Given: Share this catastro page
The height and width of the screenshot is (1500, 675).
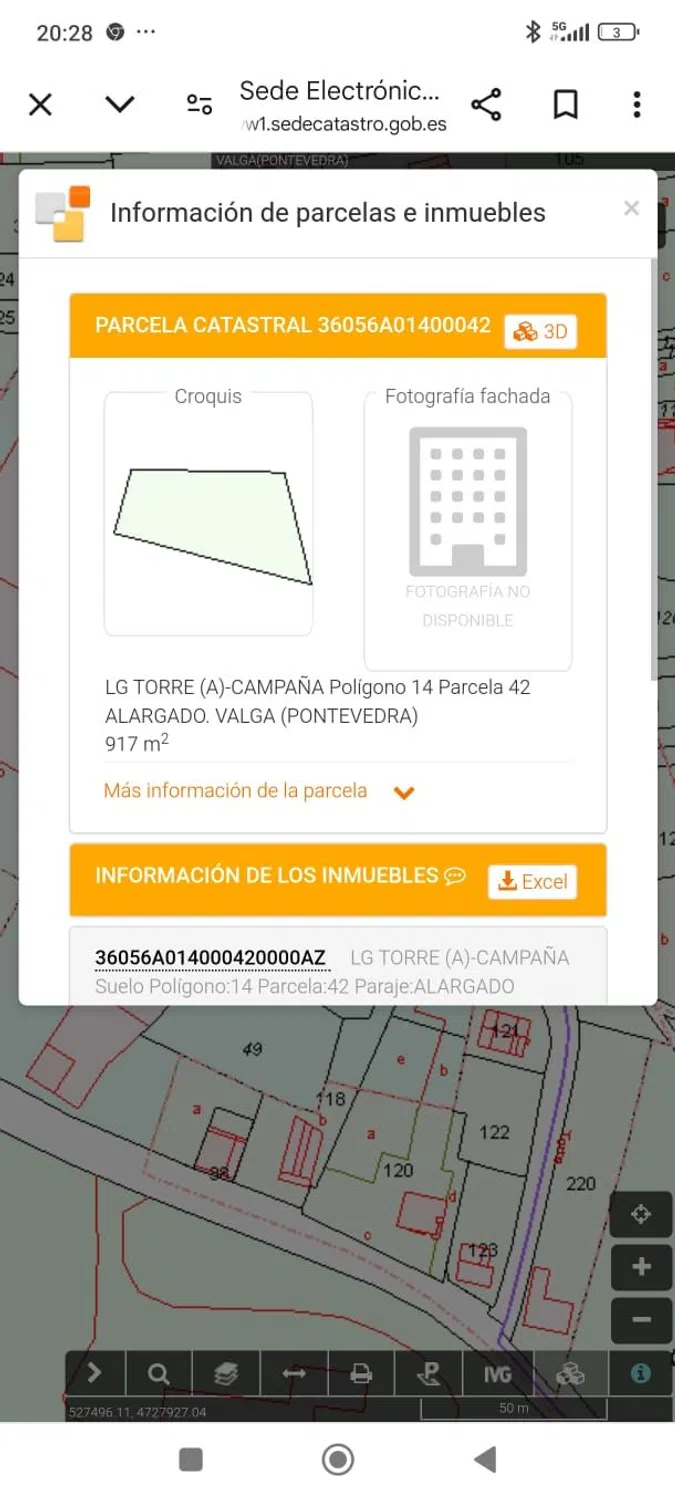Looking at the screenshot, I should tap(486, 104).
